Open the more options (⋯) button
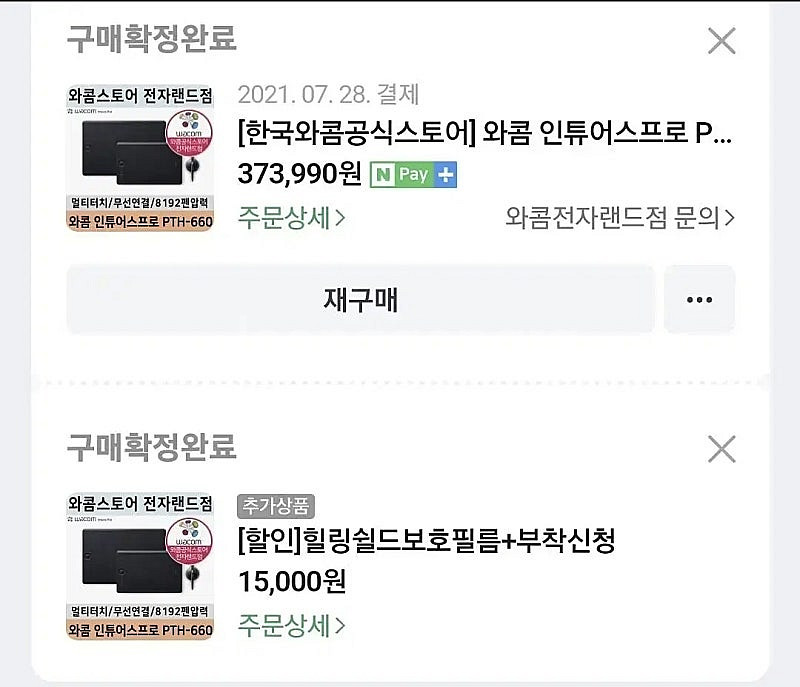The height and width of the screenshot is (687, 800). pos(699,299)
